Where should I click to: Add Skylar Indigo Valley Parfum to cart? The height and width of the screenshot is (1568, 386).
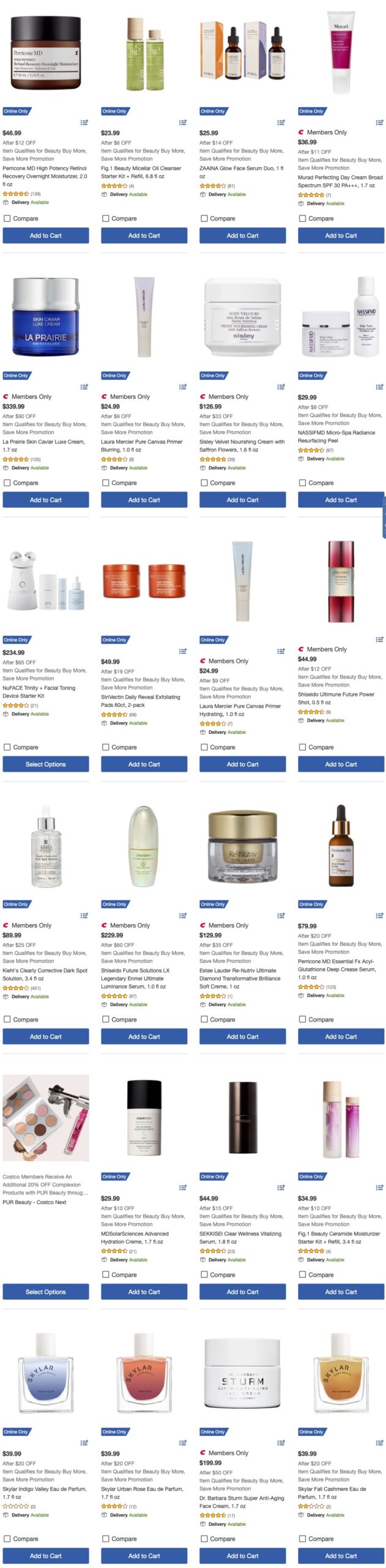pyautogui.click(x=45, y=1556)
